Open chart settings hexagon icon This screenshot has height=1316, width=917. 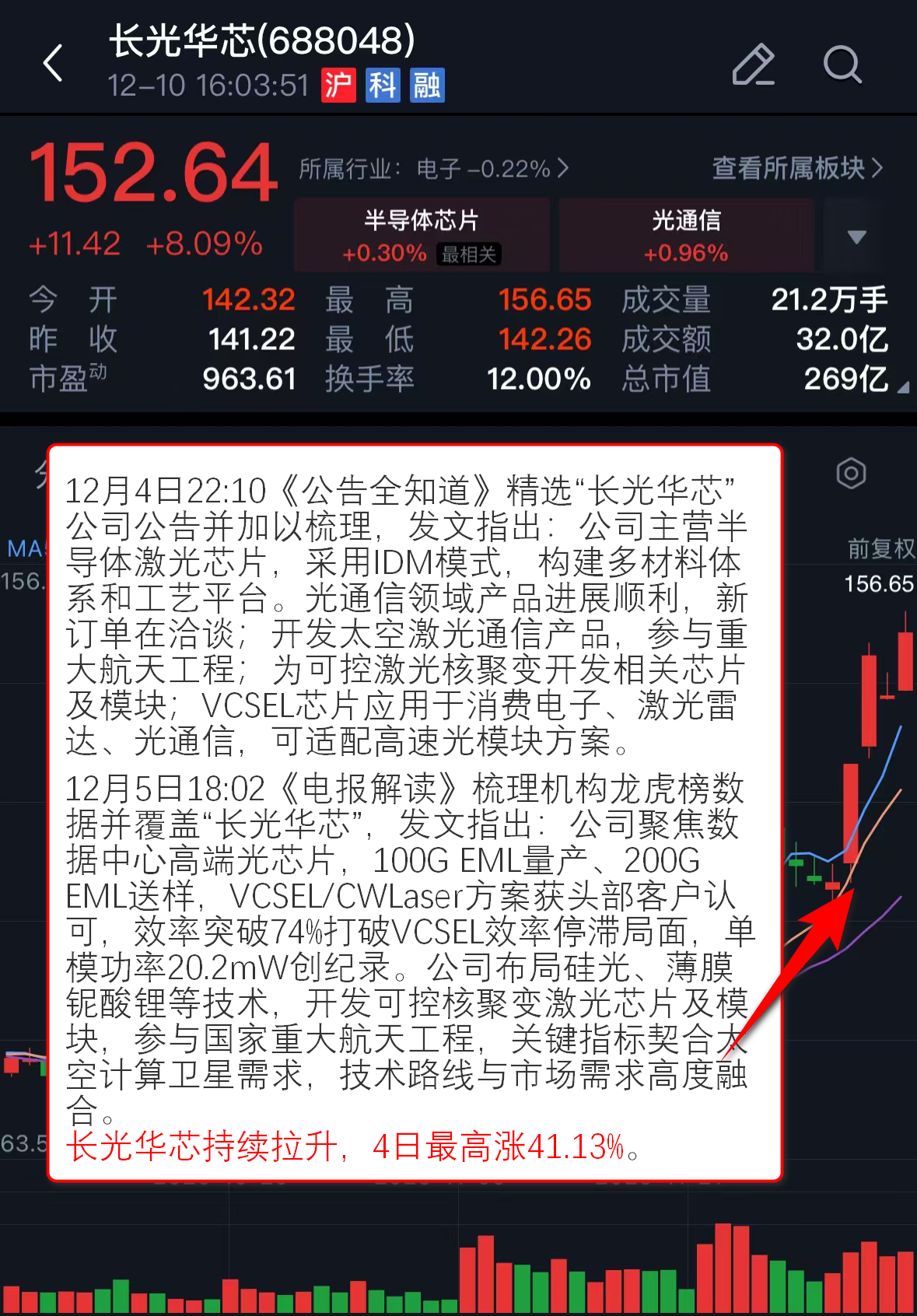(851, 473)
